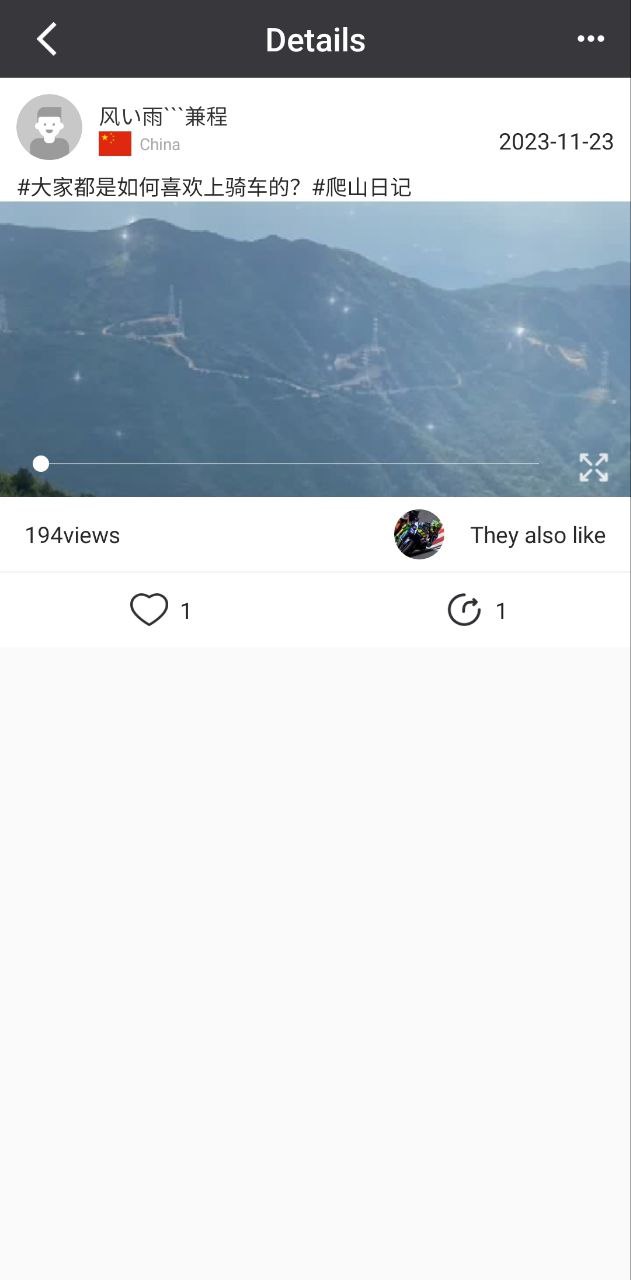The image size is (631, 1280).
Task: Tap the video progress slider handle
Action: click(x=41, y=463)
